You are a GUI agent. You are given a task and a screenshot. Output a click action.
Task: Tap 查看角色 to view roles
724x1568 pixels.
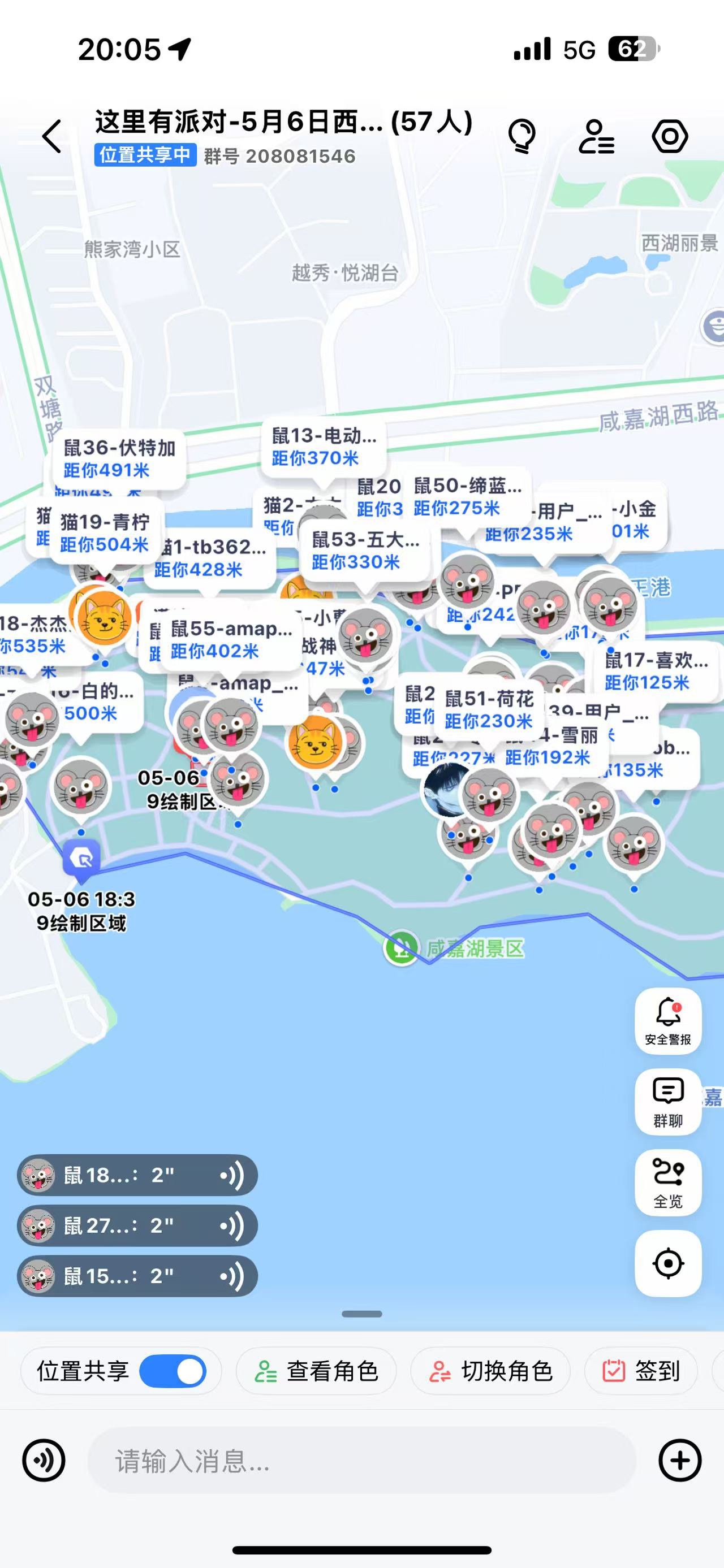[317, 1372]
